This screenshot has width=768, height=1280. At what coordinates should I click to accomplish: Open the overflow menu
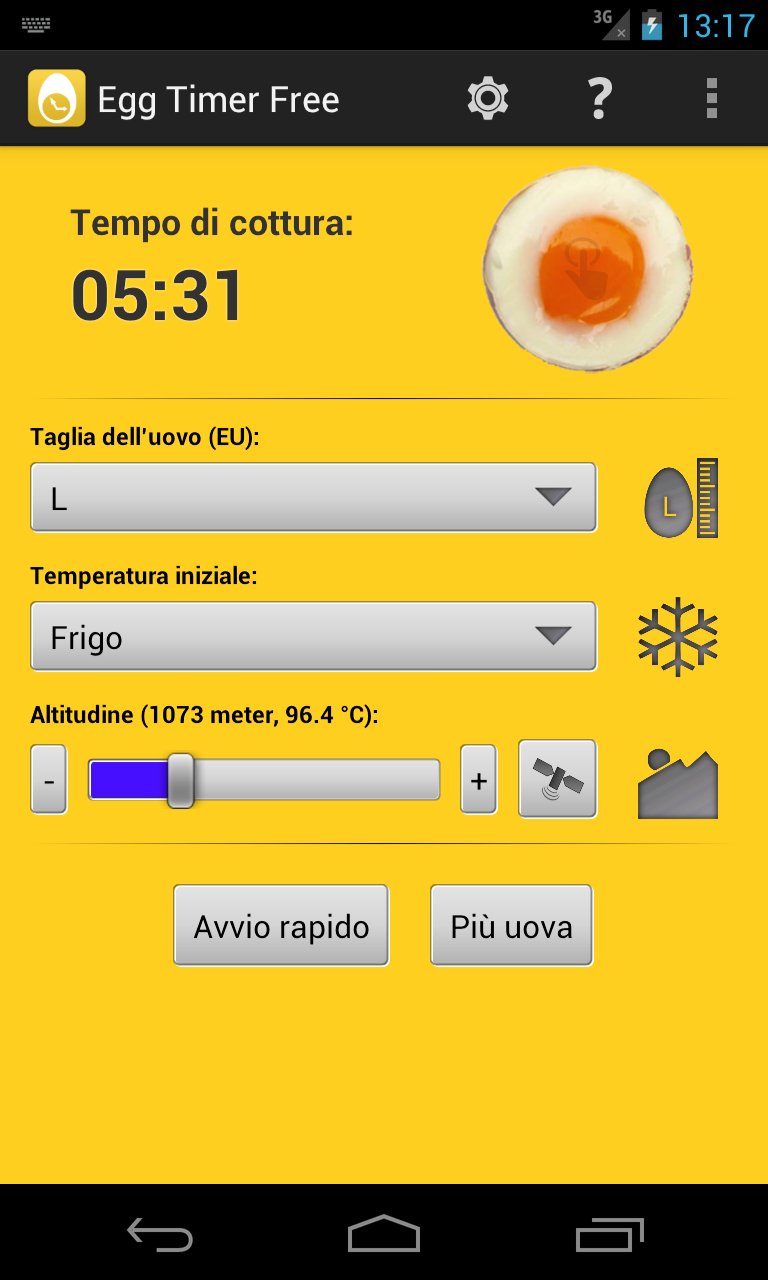(x=711, y=99)
